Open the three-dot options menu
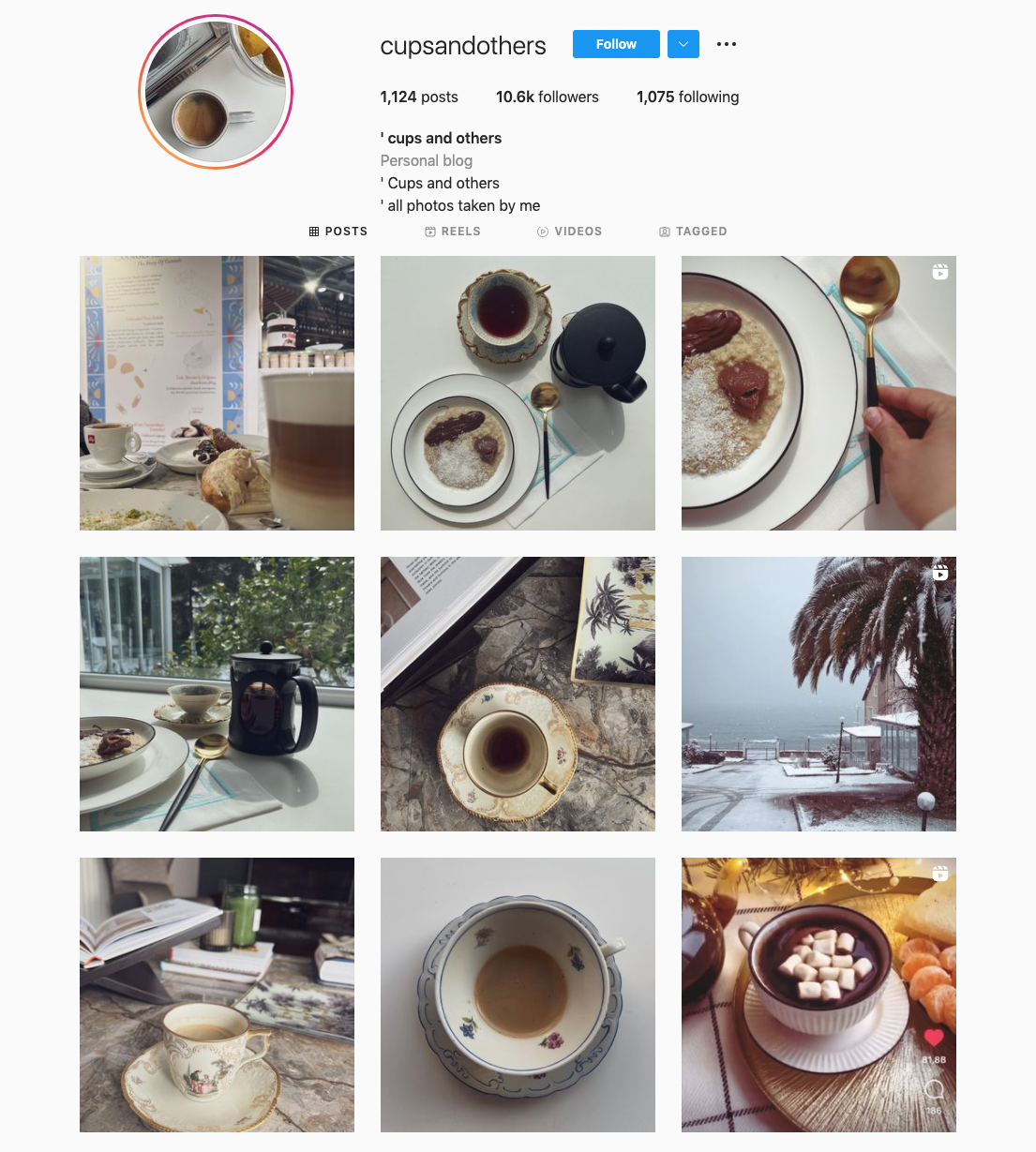The width and height of the screenshot is (1036, 1152). coord(727,44)
